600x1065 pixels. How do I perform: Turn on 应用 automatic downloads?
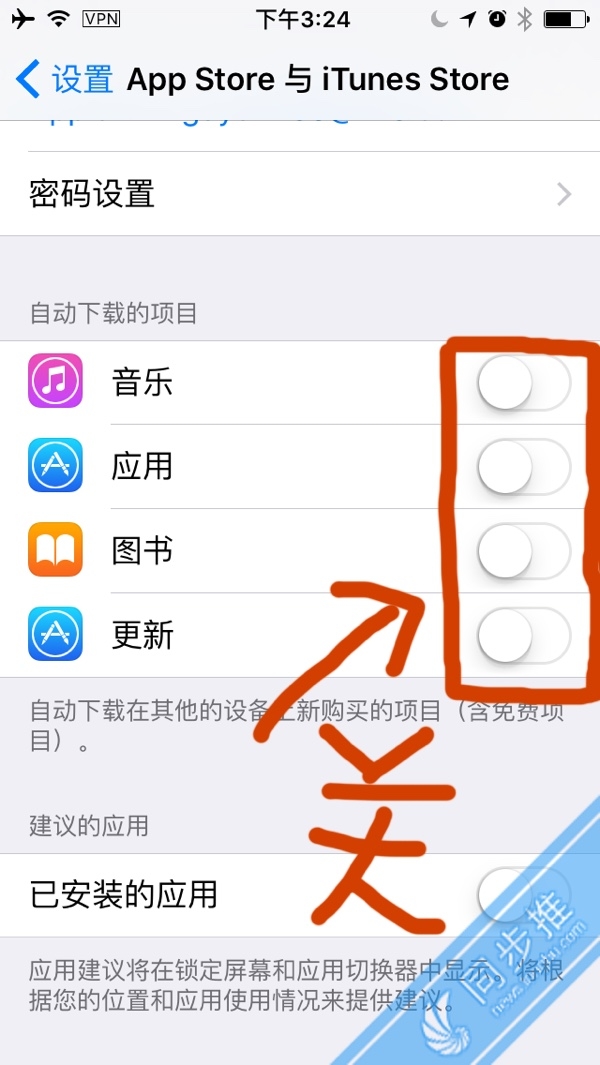(523, 467)
